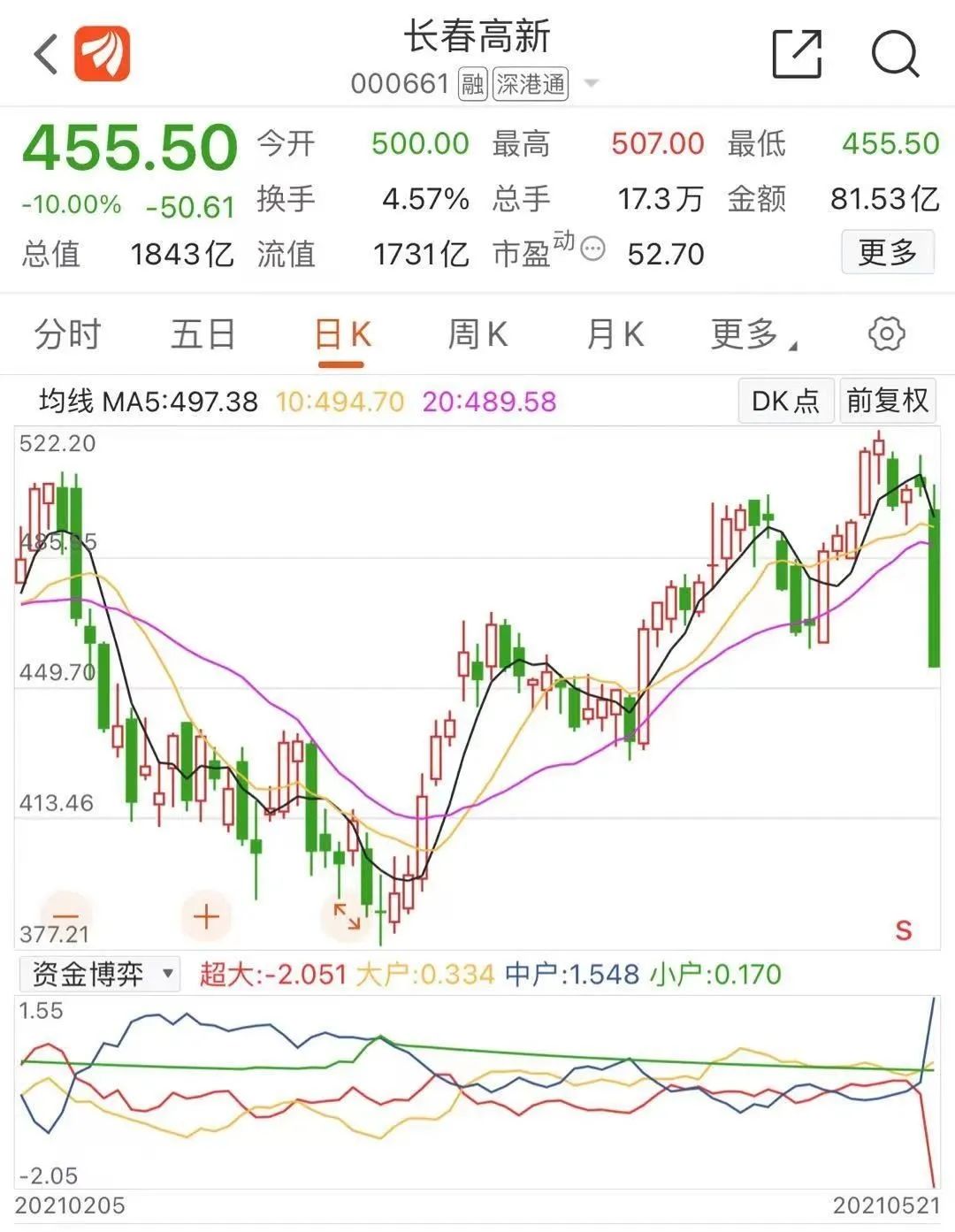The height and width of the screenshot is (1232, 955).
Task: Tap the 更多 button in quote panel
Action: pos(888,252)
